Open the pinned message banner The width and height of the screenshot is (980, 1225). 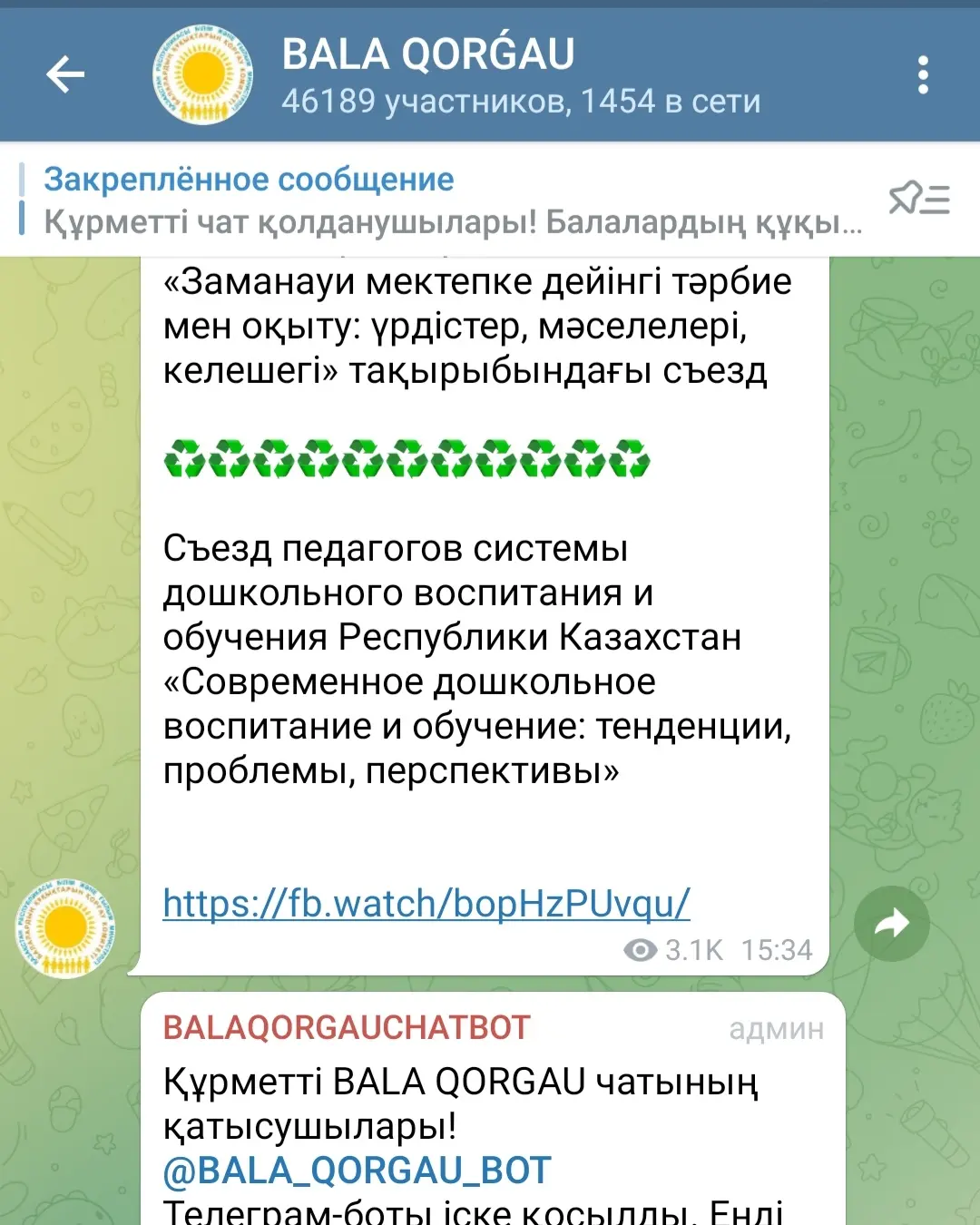(x=452, y=200)
